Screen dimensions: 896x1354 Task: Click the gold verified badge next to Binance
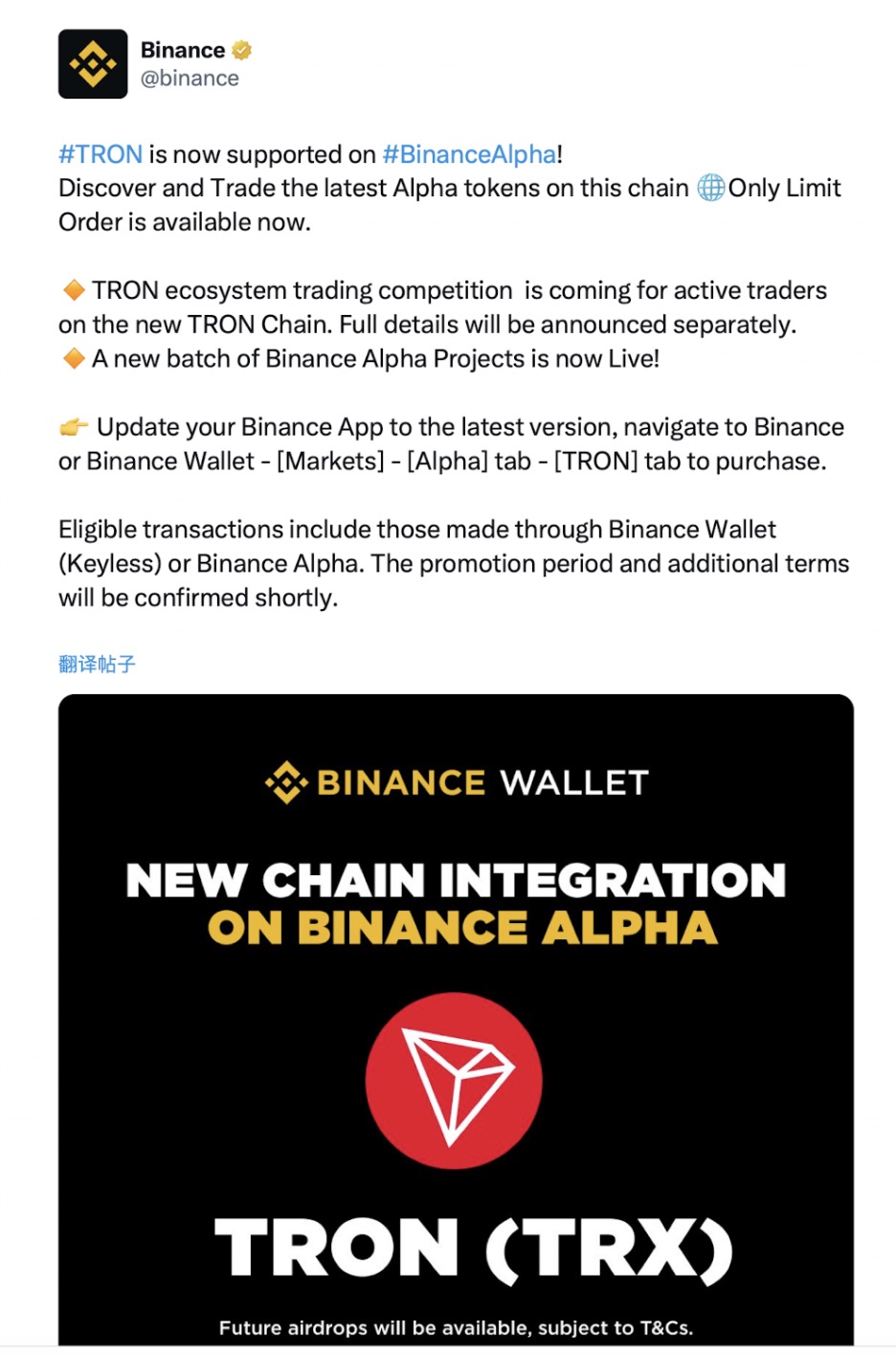[x=242, y=50]
